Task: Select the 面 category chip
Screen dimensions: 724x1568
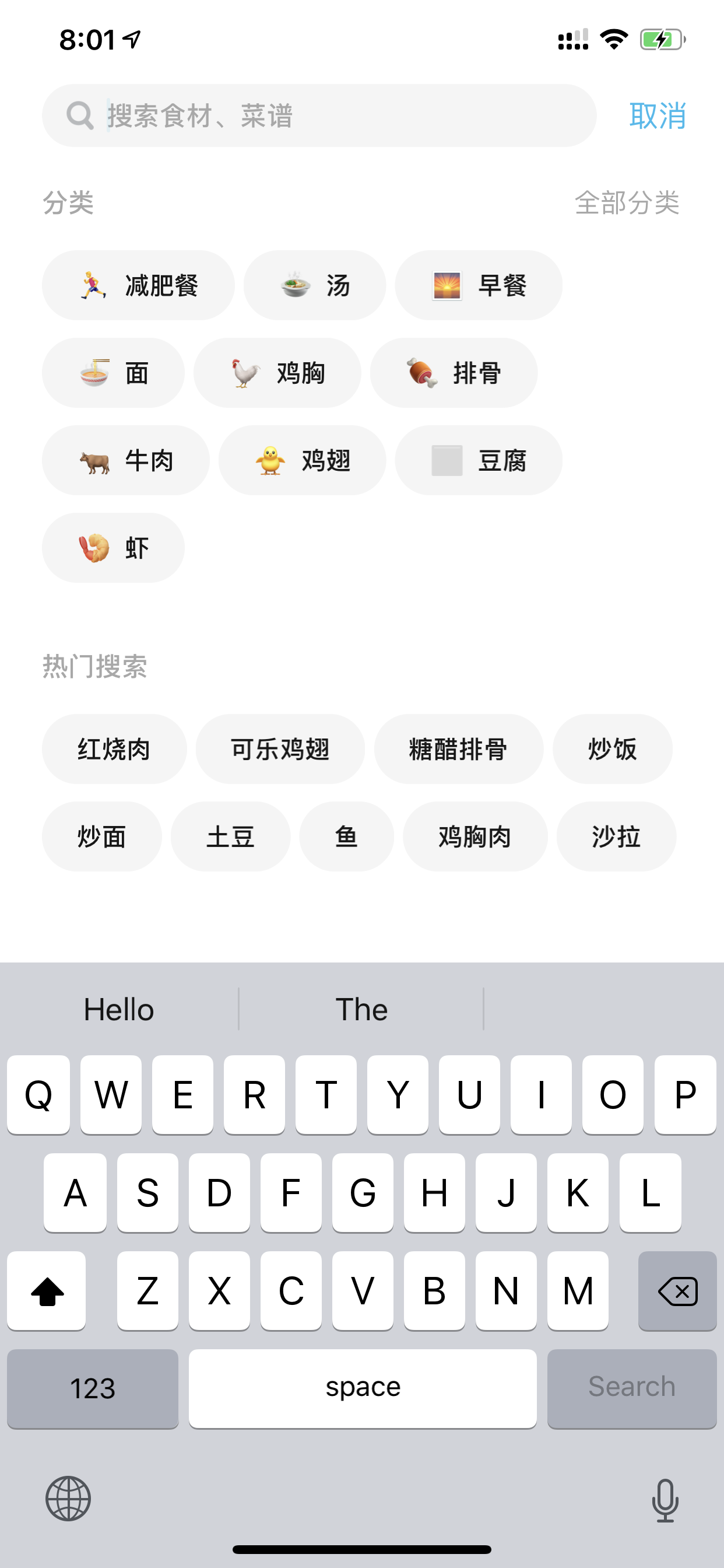Action: point(113,373)
